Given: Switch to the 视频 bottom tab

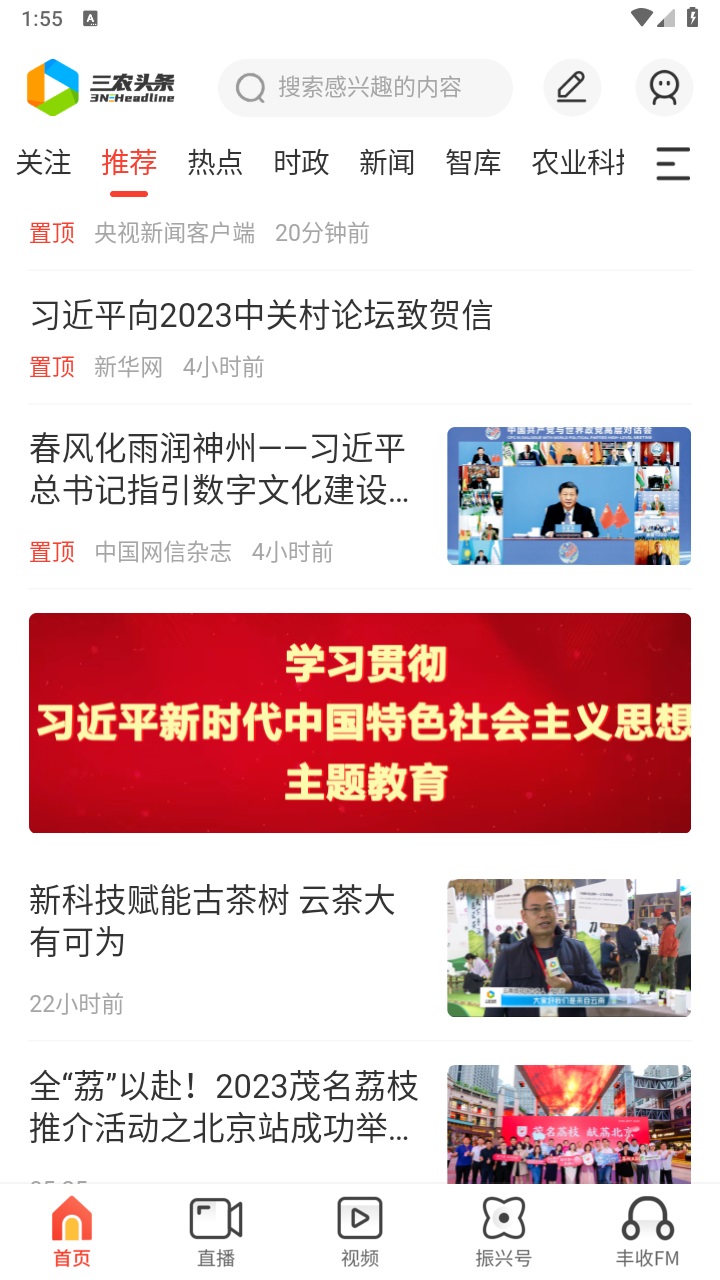Looking at the screenshot, I should pyautogui.click(x=360, y=1232).
